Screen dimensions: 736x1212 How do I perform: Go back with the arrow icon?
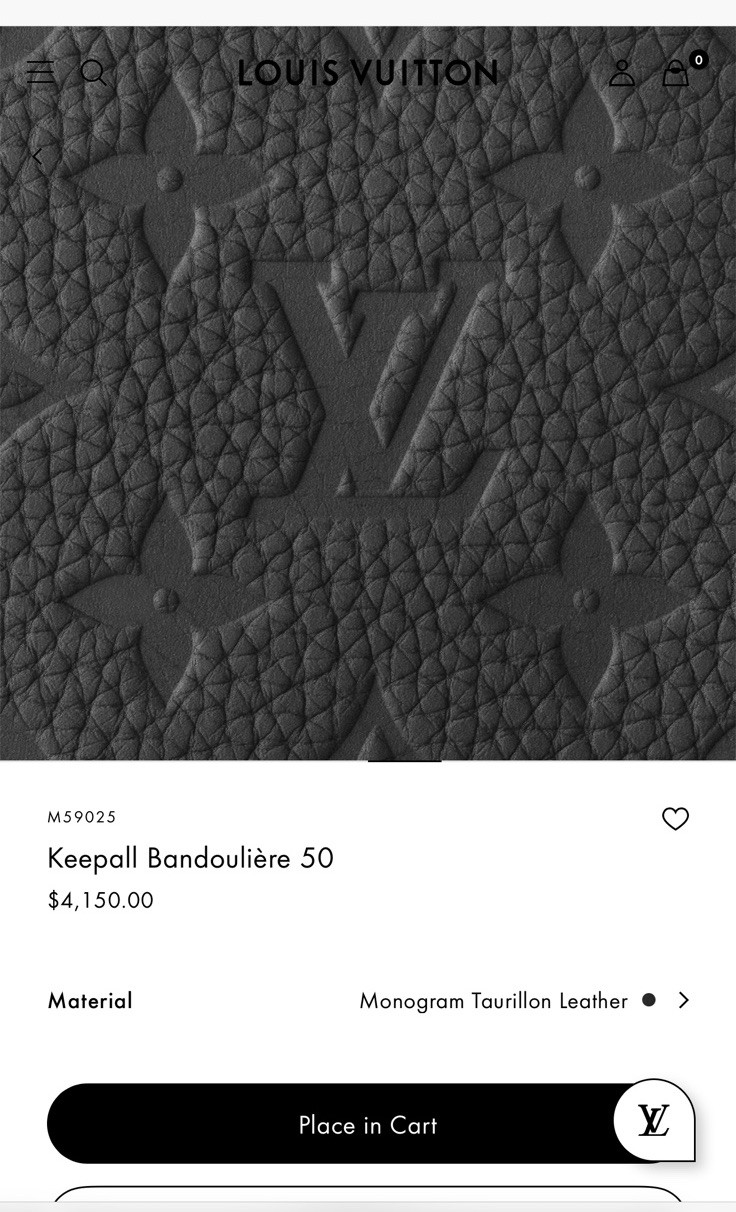tap(37, 157)
